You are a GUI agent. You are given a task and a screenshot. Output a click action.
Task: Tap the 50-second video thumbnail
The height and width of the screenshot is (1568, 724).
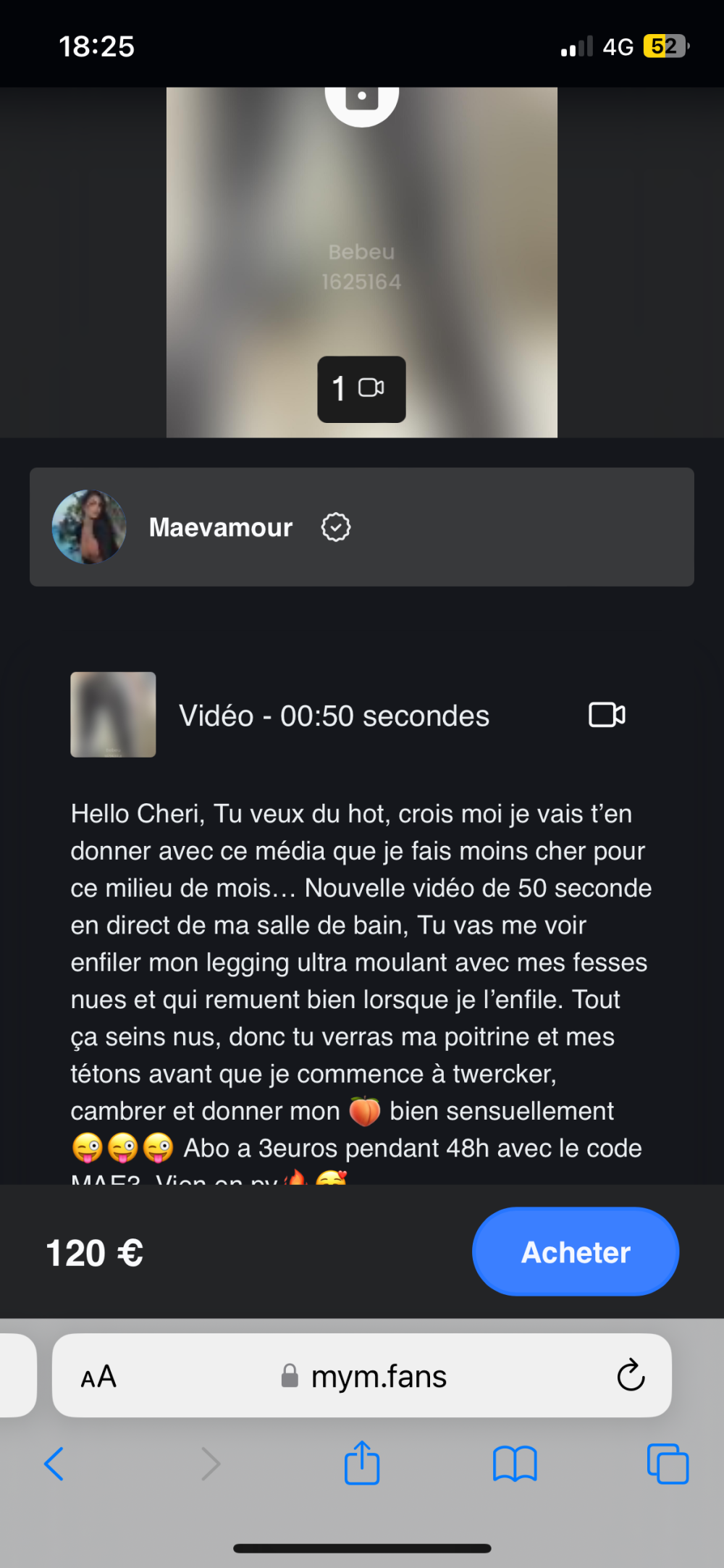(113, 715)
